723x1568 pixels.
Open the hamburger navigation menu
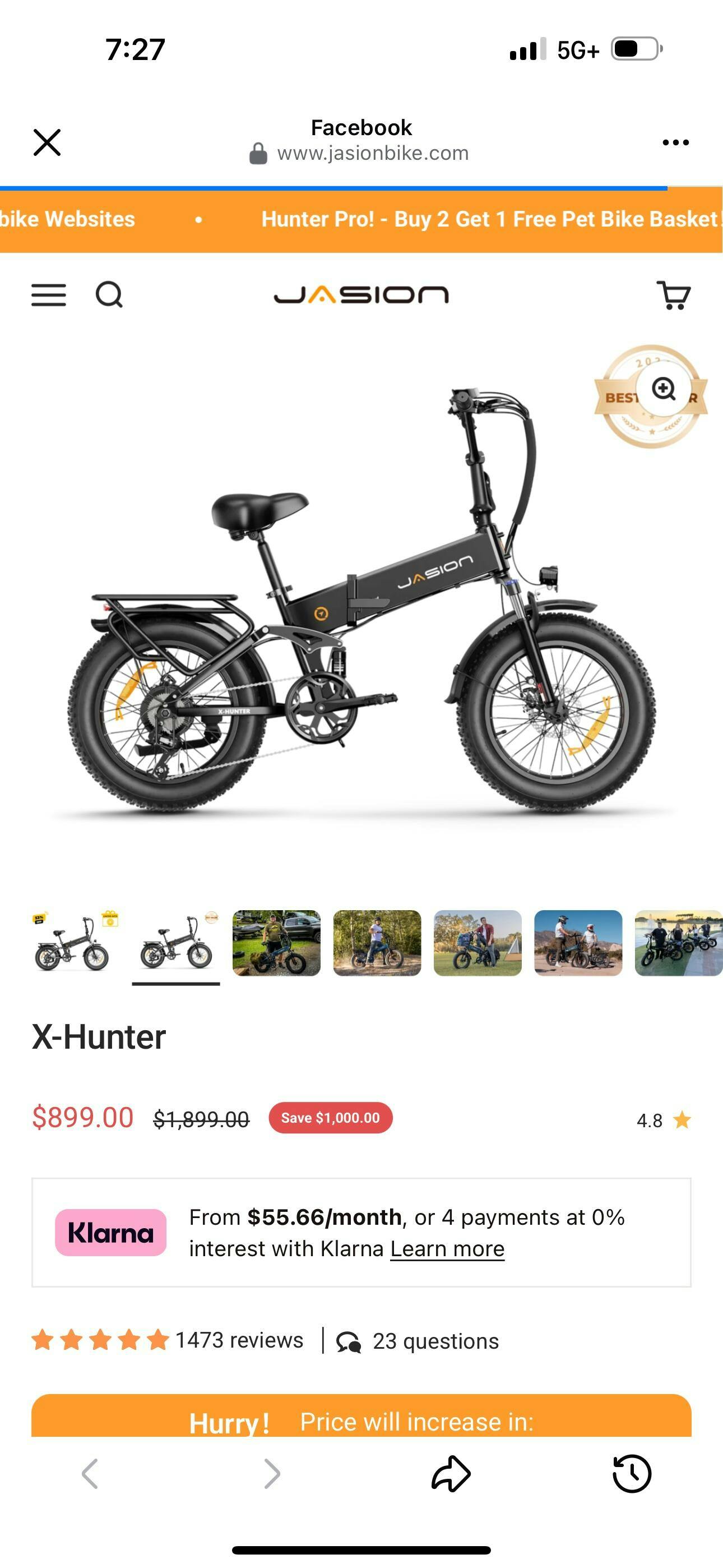[49, 295]
